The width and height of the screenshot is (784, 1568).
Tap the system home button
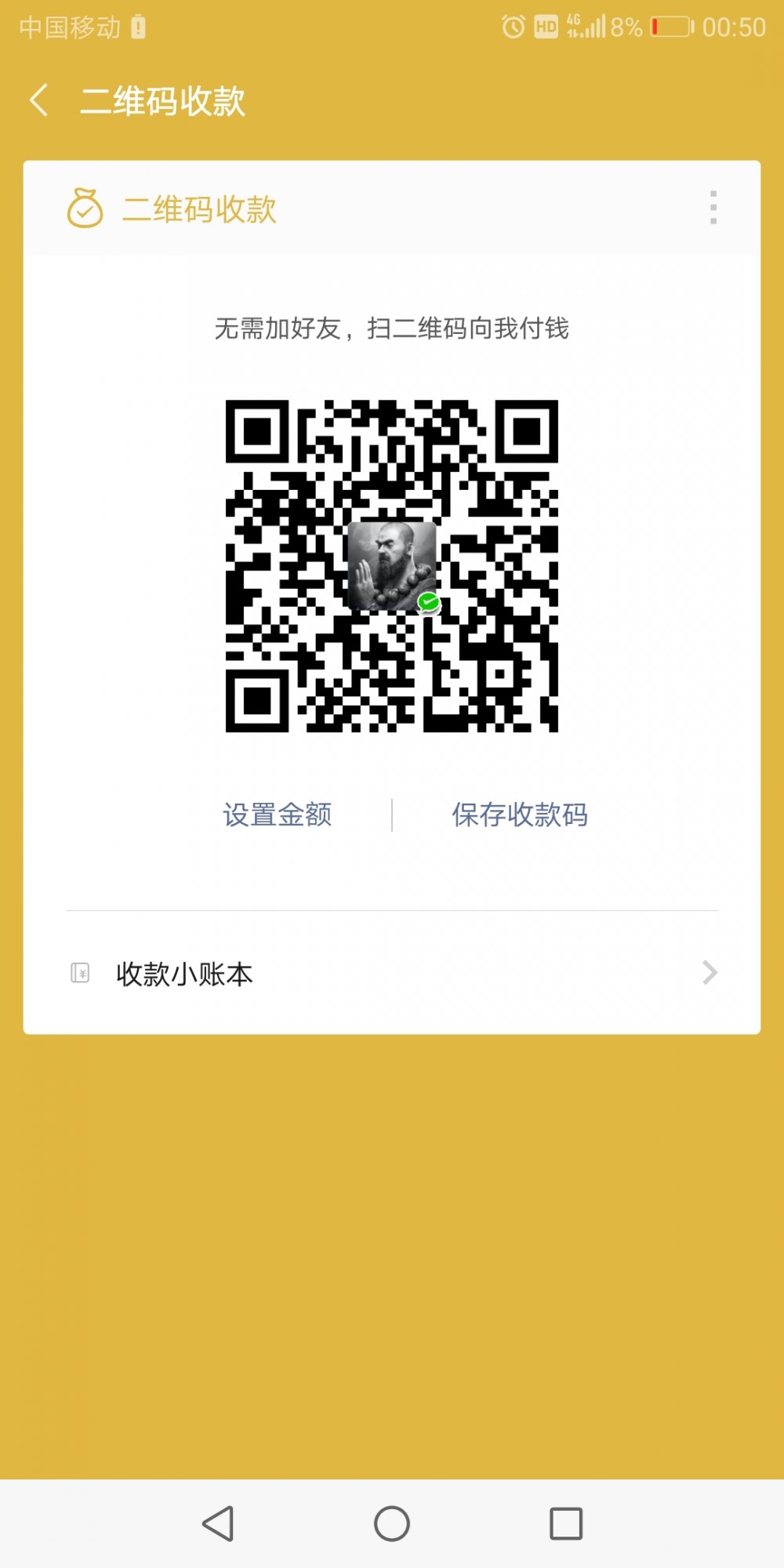click(392, 1524)
